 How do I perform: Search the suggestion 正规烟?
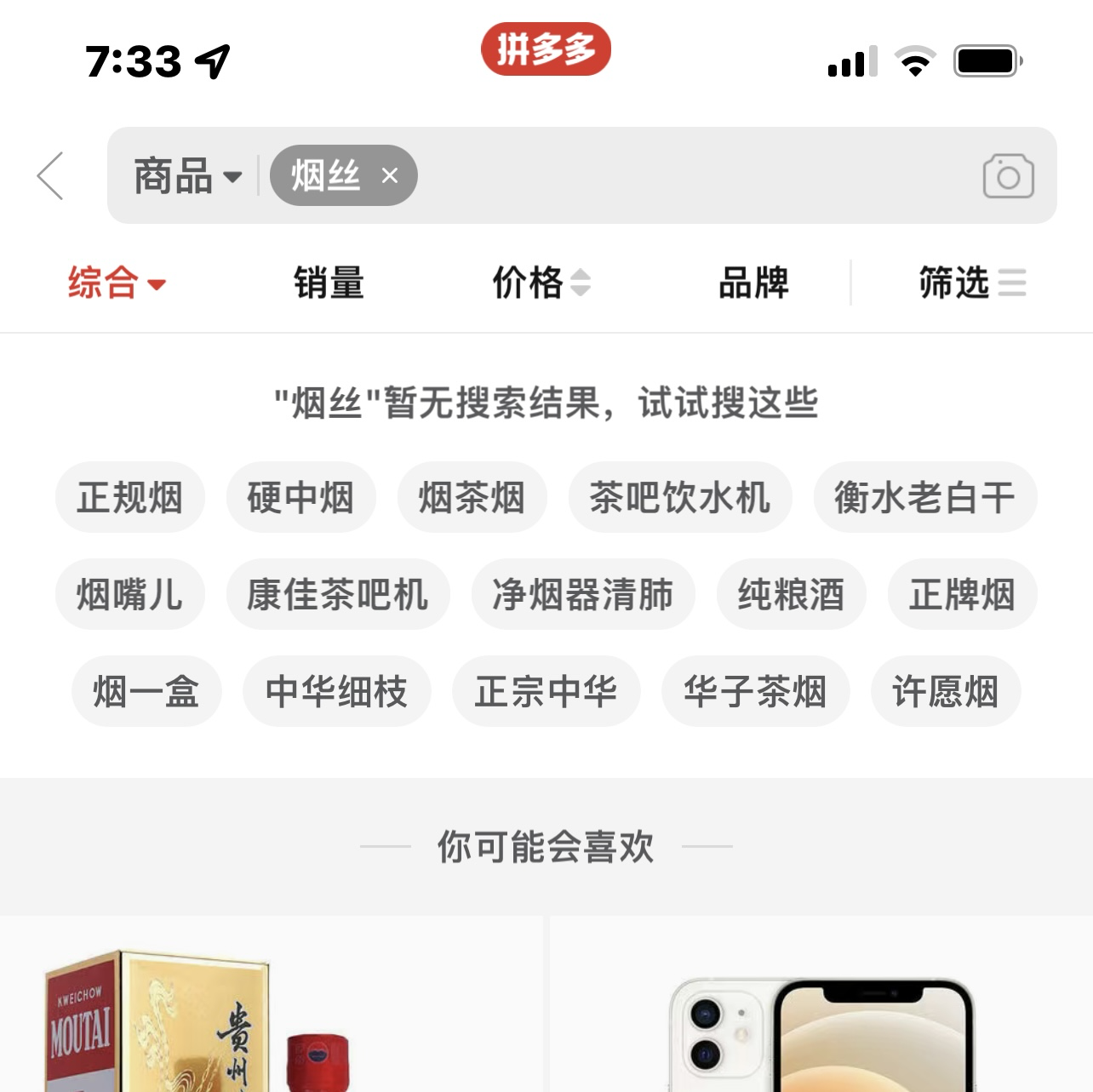tap(129, 498)
